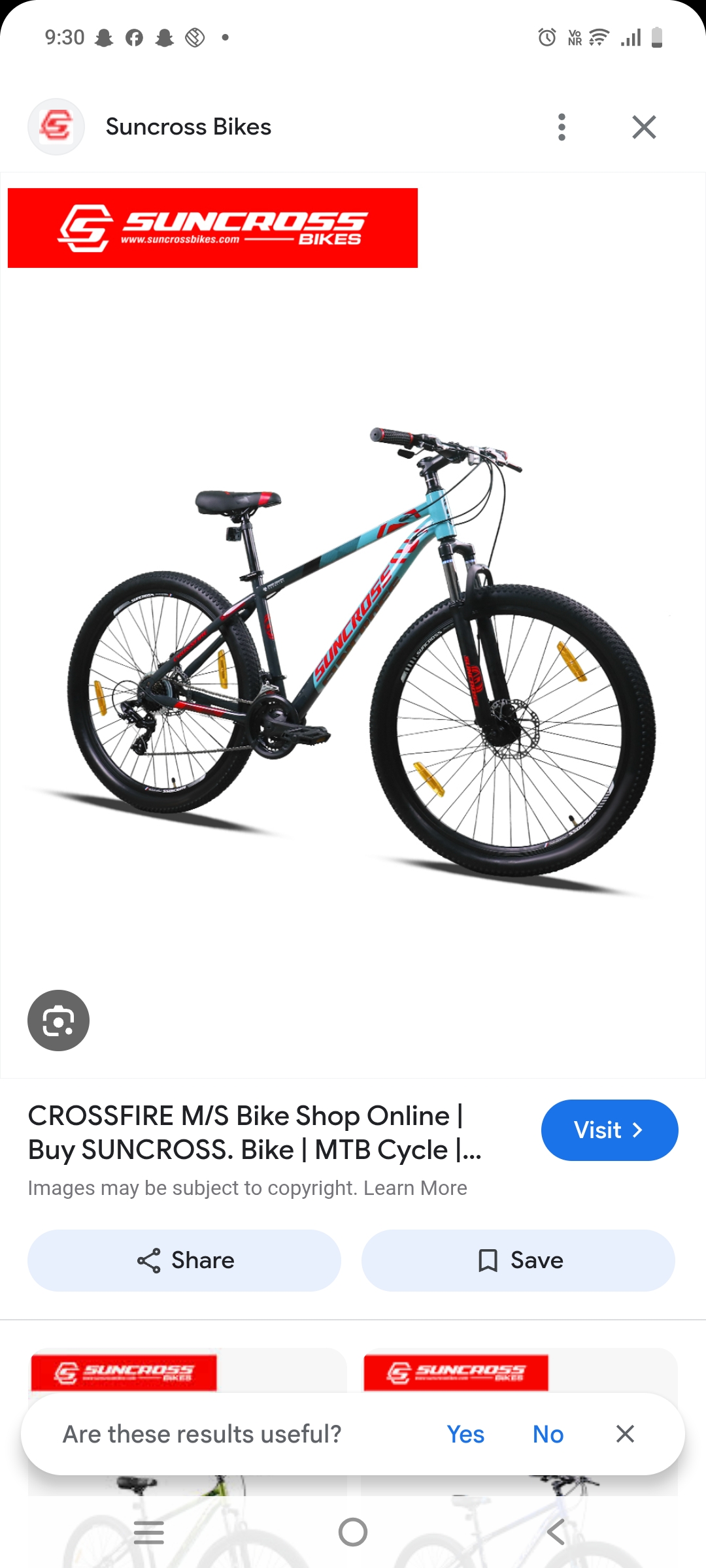
Task: Search this image with Google Lens
Action: tap(58, 1021)
